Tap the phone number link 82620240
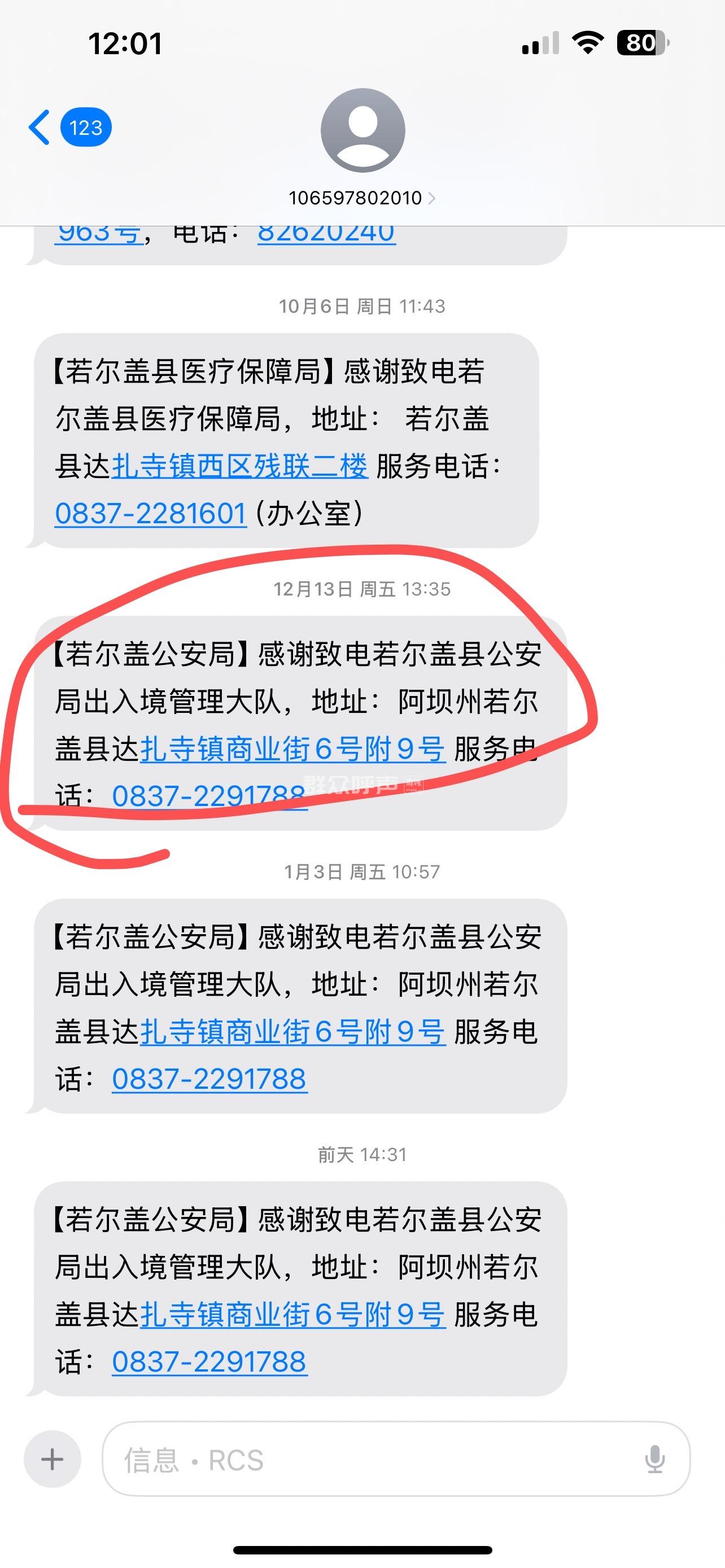The image size is (725, 1568). (x=326, y=234)
